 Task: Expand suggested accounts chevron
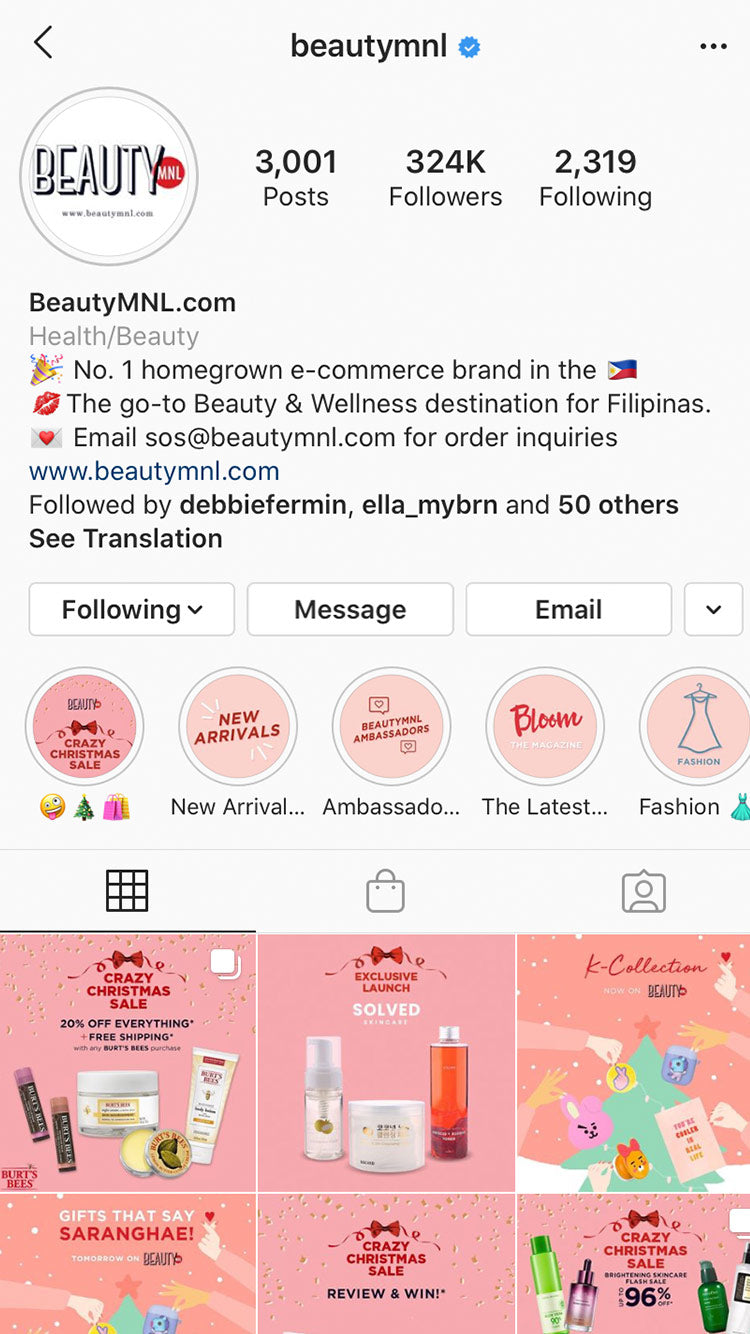713,609
